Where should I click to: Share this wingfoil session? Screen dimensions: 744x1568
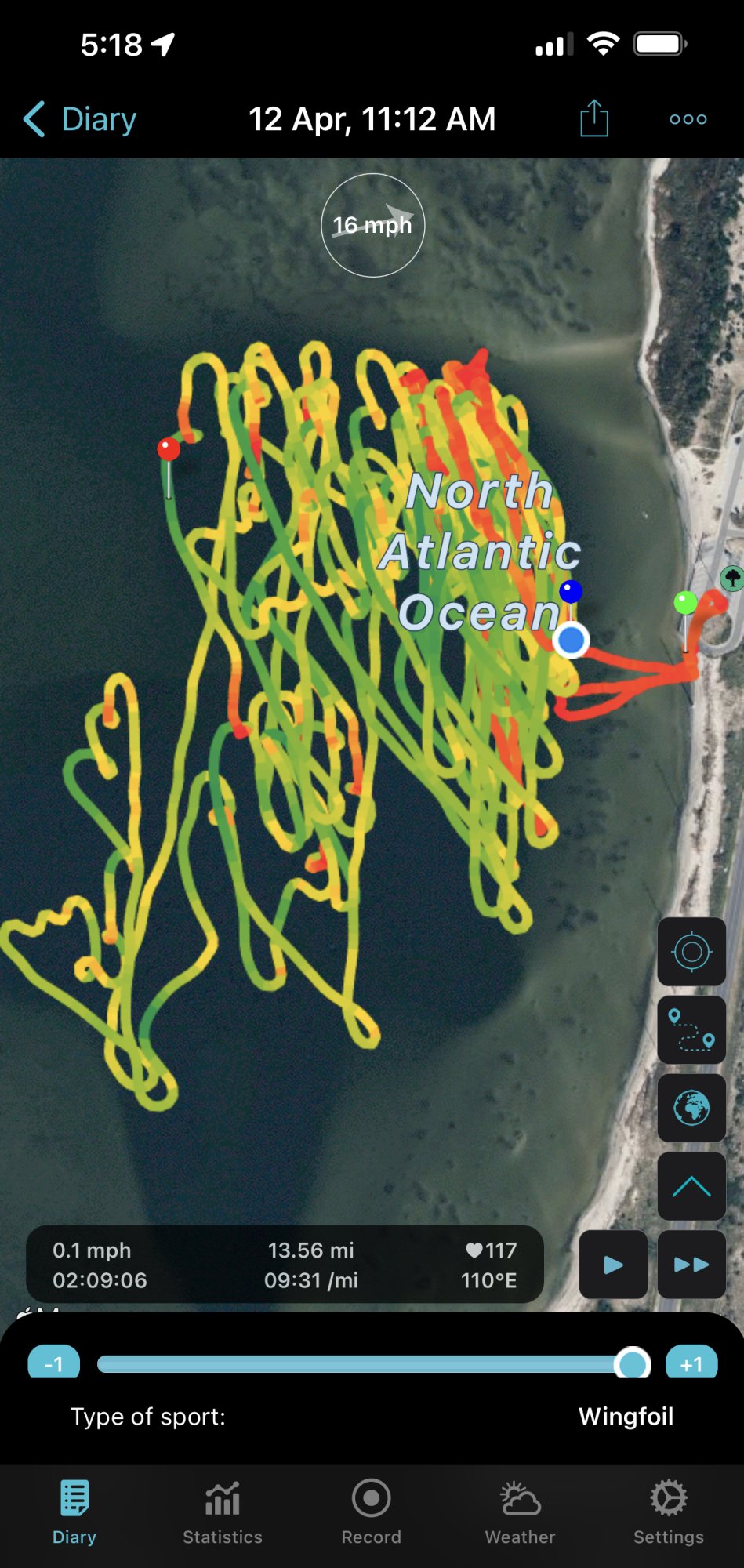point(594,119)
